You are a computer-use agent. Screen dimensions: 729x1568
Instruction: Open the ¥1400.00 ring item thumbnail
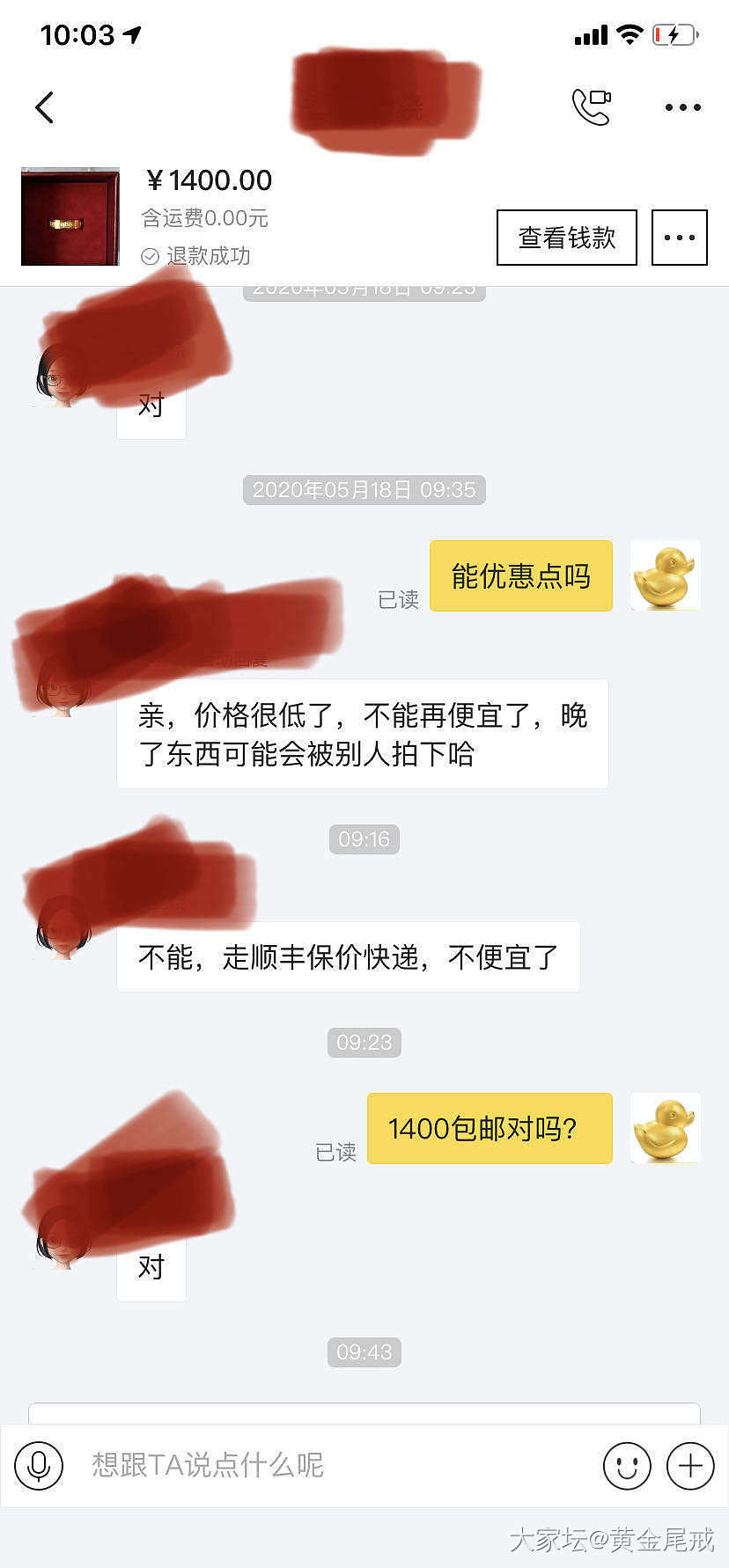pos(70,216)
